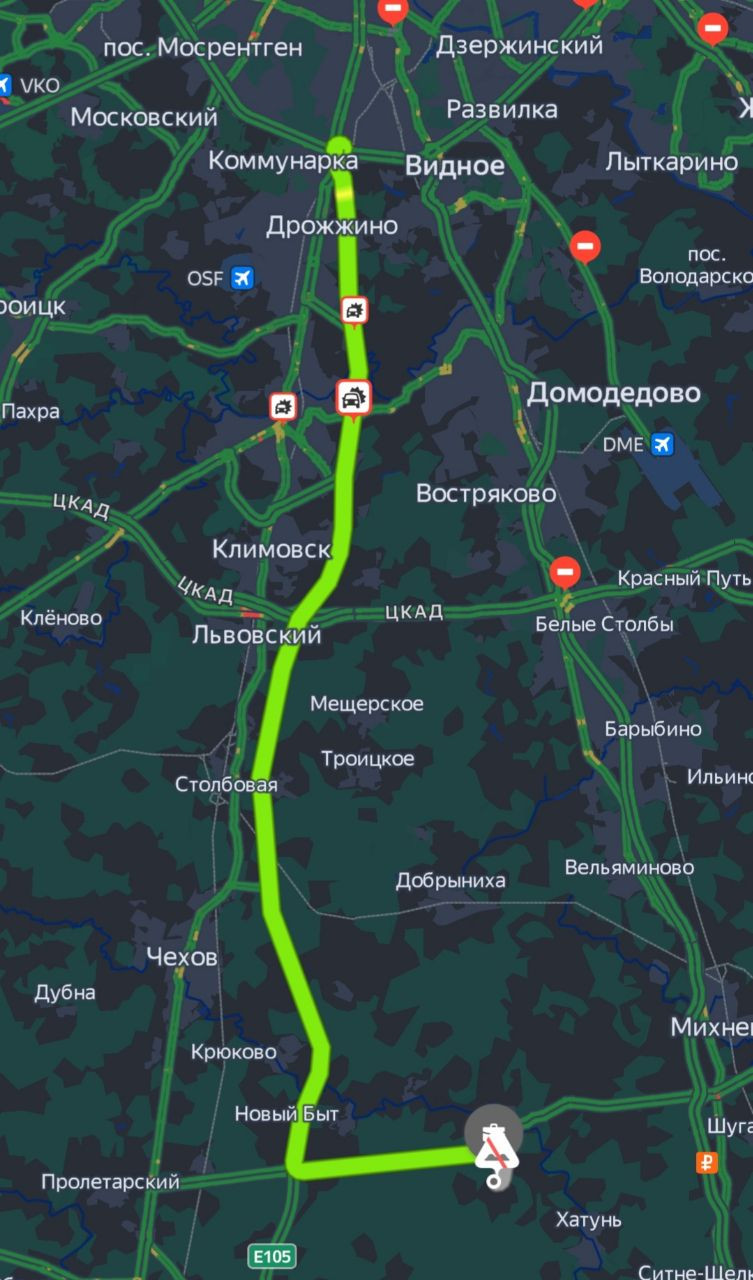Open the road closure sign above Домодедово
The height and width of the screenshot is (1280, 753).
585,246
